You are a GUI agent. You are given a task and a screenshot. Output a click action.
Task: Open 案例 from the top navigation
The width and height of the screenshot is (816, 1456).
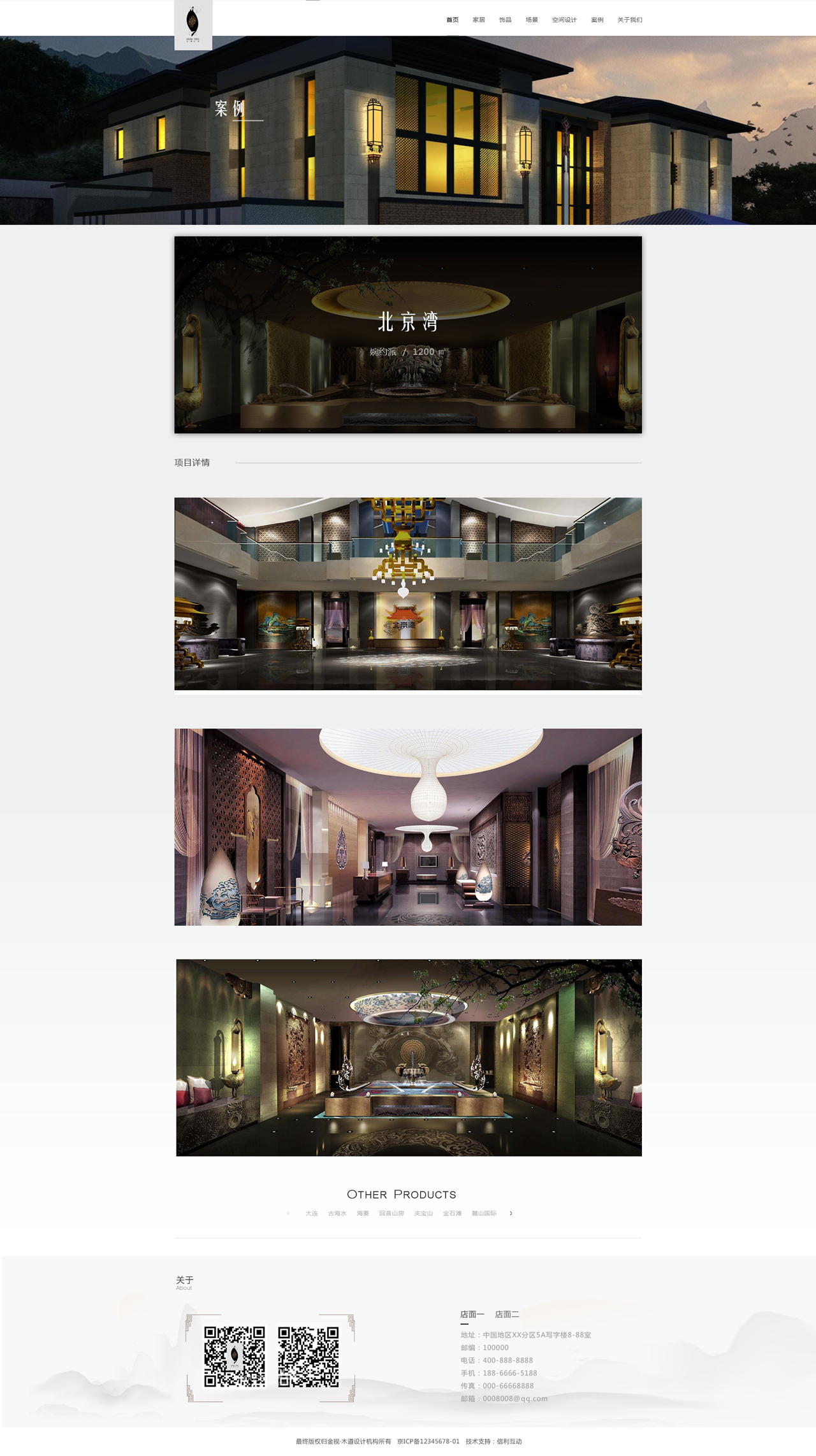[x=597, y=20]
